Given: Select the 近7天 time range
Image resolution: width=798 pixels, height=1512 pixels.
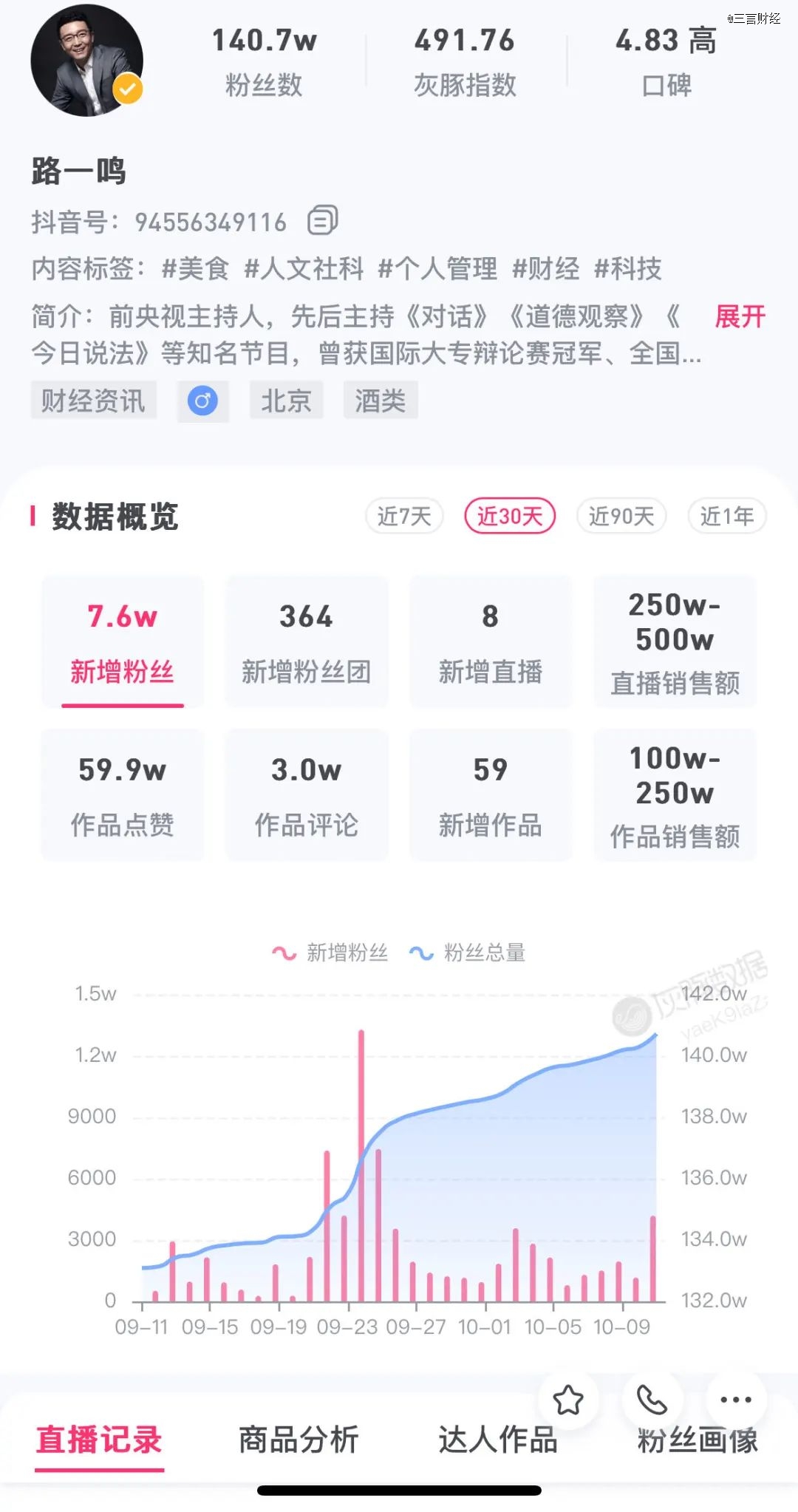Looking at the screenshot, I should pos(404,516).
